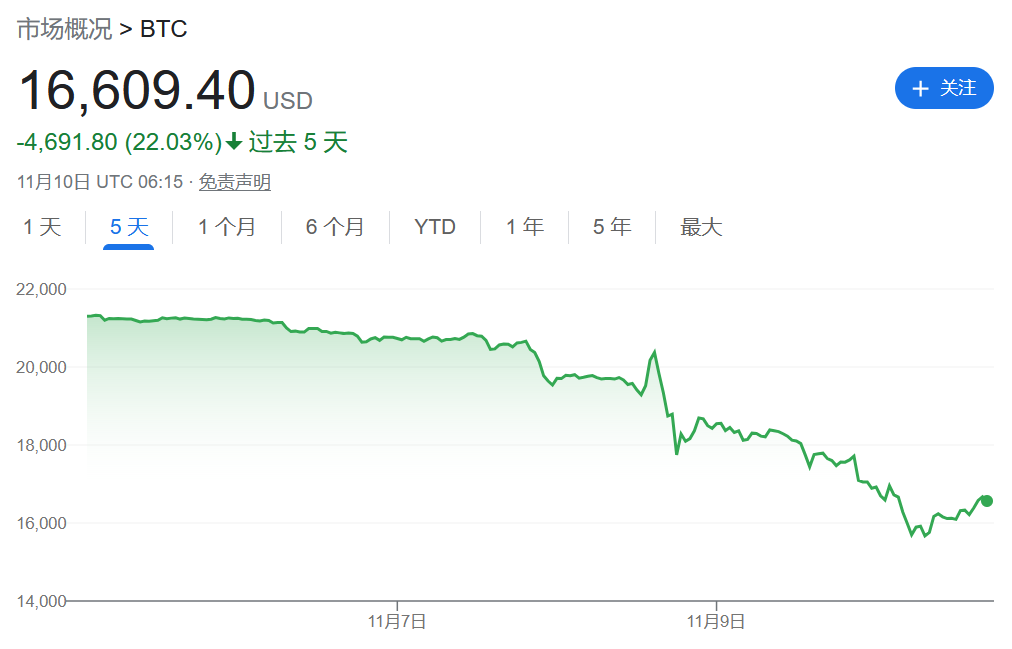The image size is (1012, 649).
Task: Switch chart to 6 个月
Action: pyautogui.click(x=335, y=227)
